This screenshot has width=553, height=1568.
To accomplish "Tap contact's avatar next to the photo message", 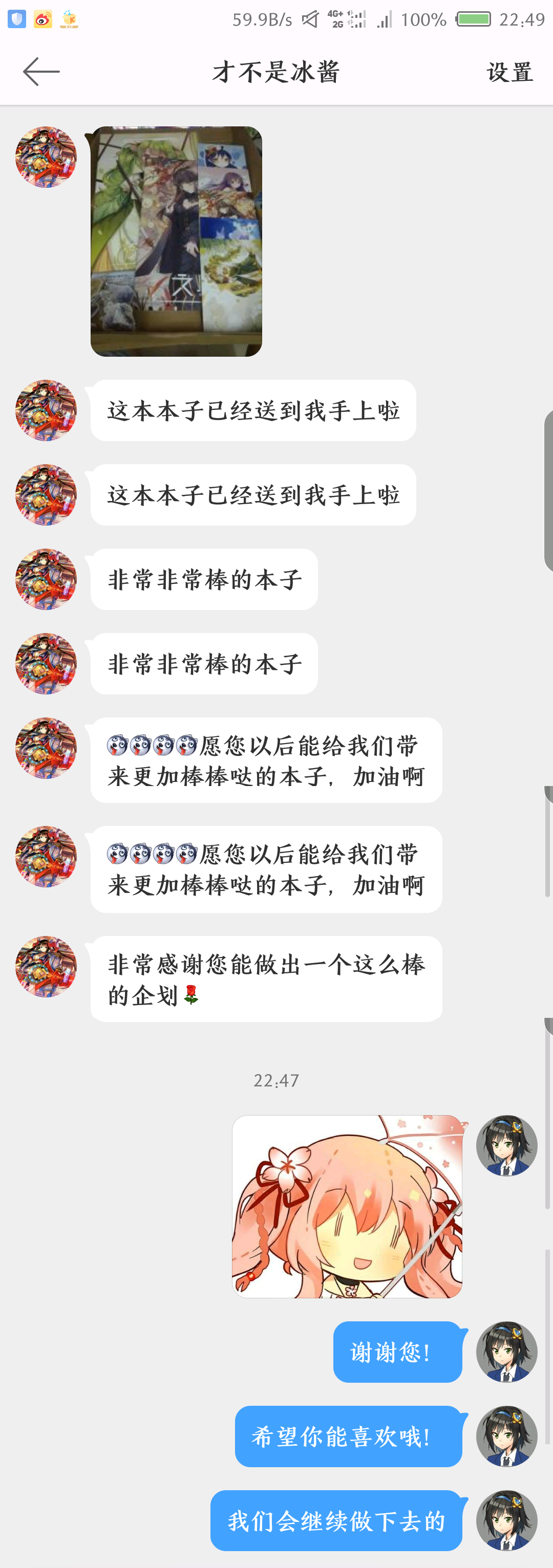I will [46, 157].
